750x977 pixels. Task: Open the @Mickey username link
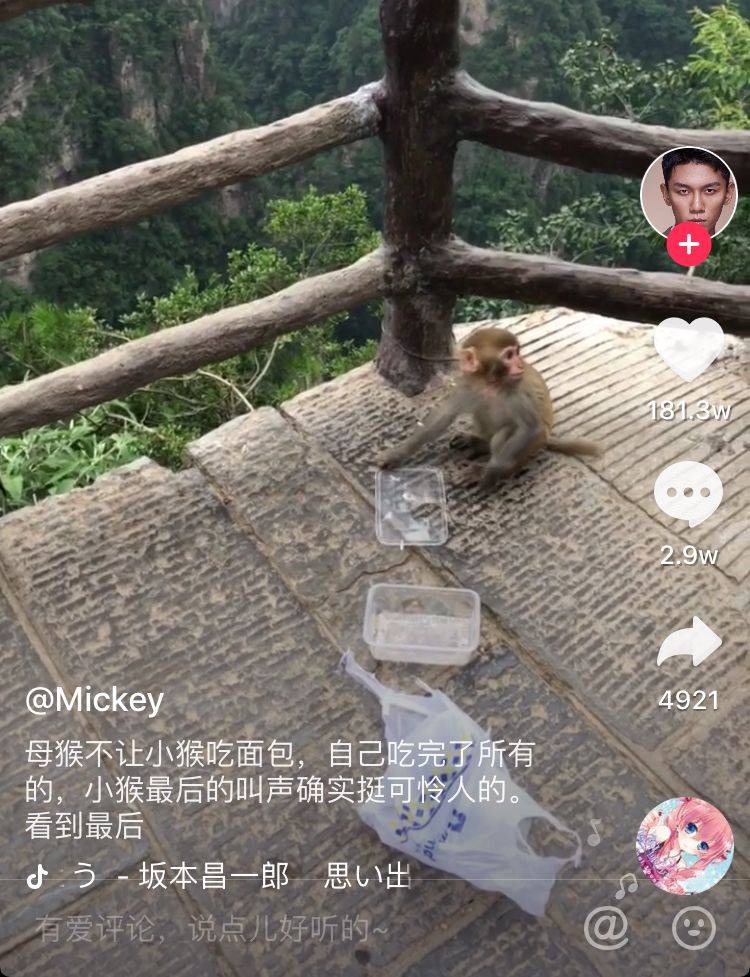pyautogui.click(x=94, y=701)
